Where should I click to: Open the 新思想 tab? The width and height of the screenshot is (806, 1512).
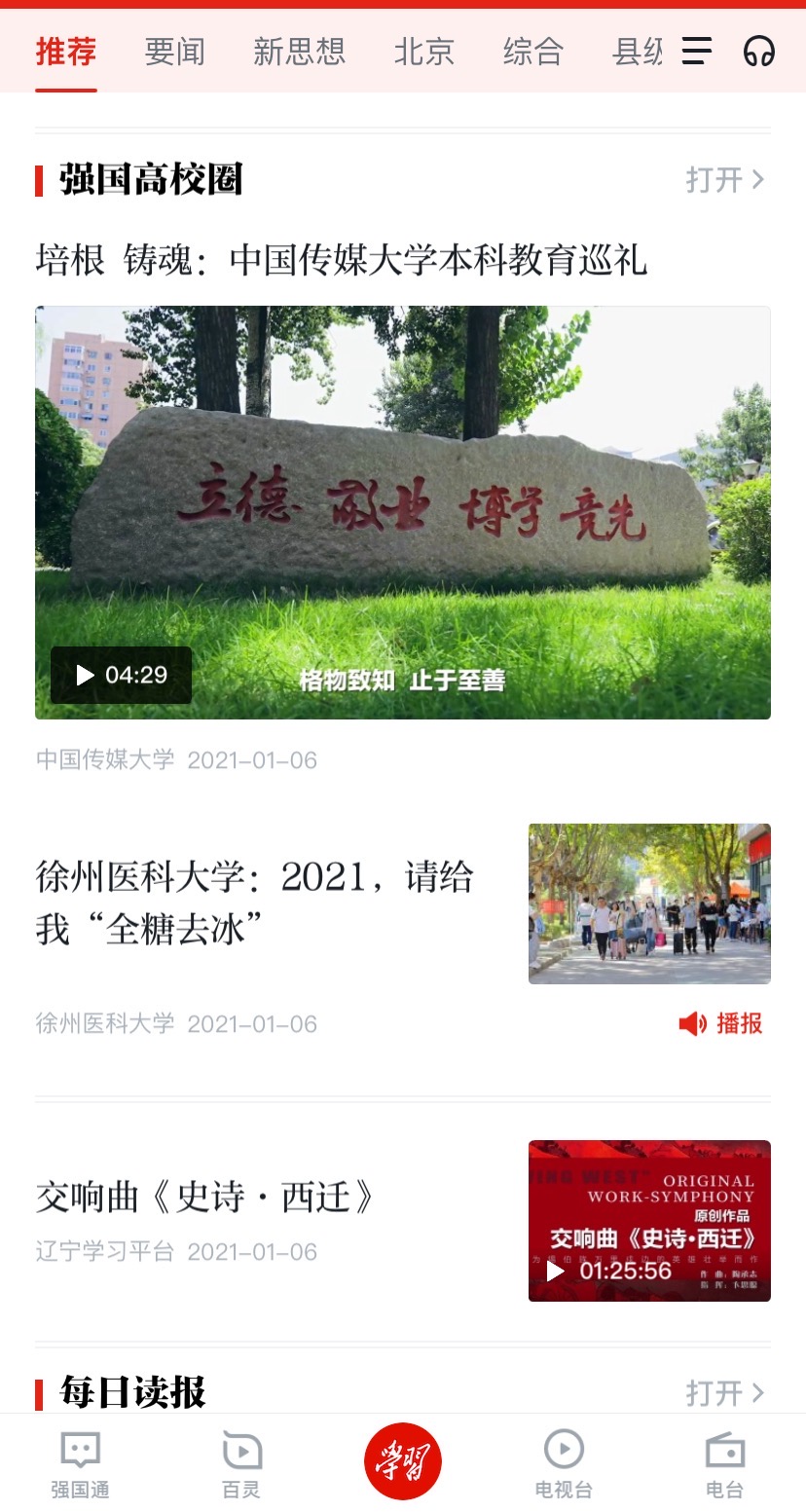pos(299,52)
